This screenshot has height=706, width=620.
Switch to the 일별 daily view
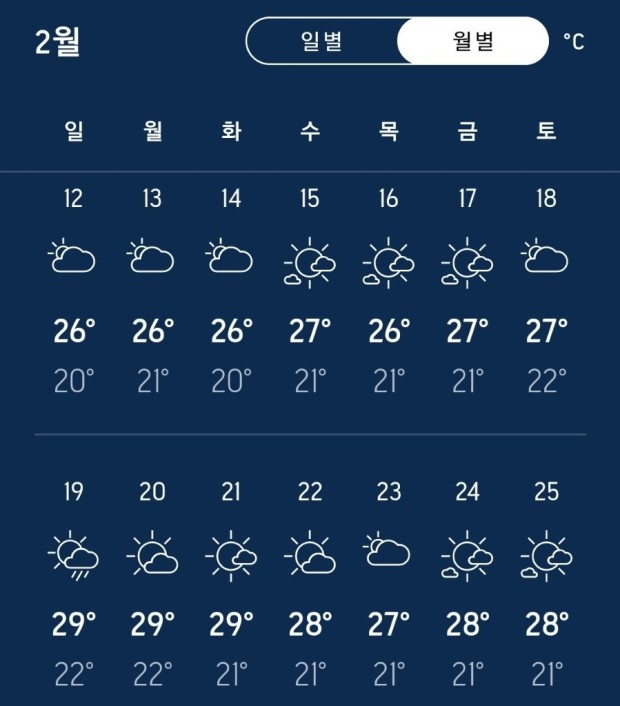point(321,41)
